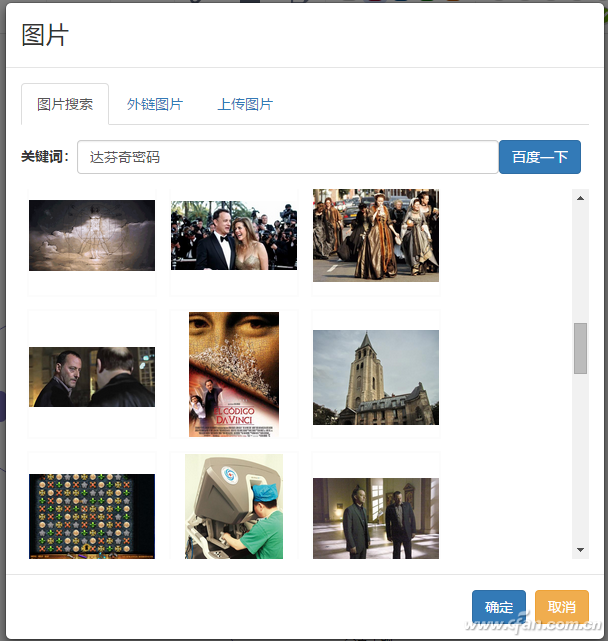This screenshot has height=641, width=608.
Task: Cancel the dialog with 取消
Action: click(x=562, y=607)
